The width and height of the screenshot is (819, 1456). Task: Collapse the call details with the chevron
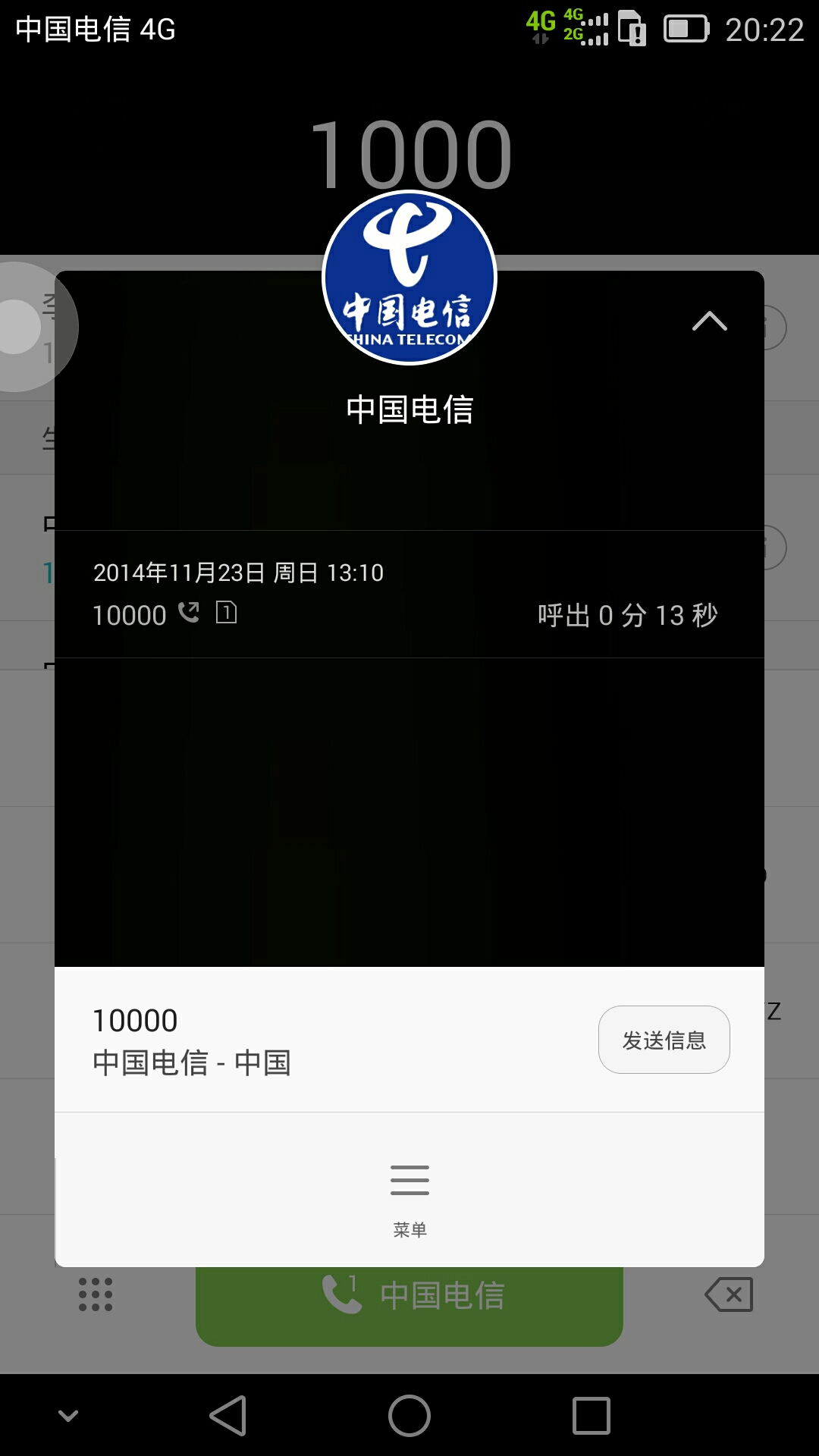[x=711, y=322]
